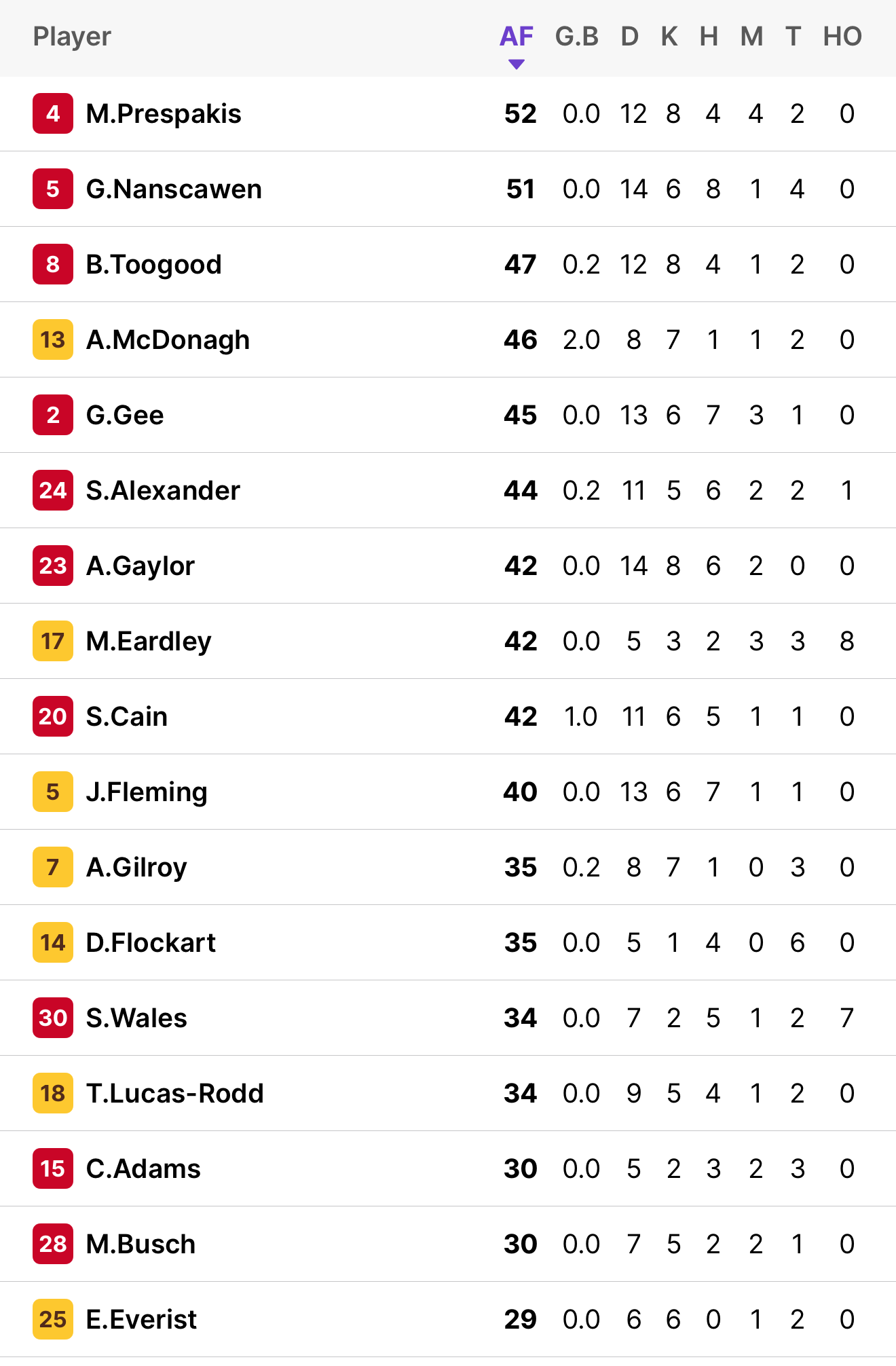
Task: Select the B.Toogood row
Action: click(154, 265)
